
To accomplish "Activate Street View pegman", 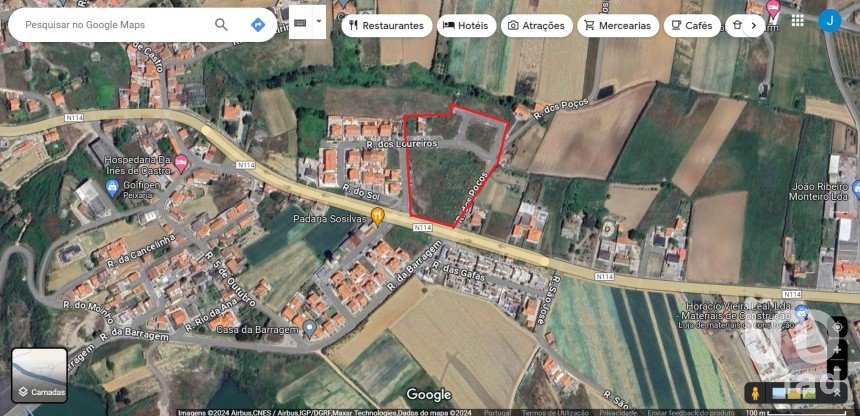I will (x=756, y=393).
